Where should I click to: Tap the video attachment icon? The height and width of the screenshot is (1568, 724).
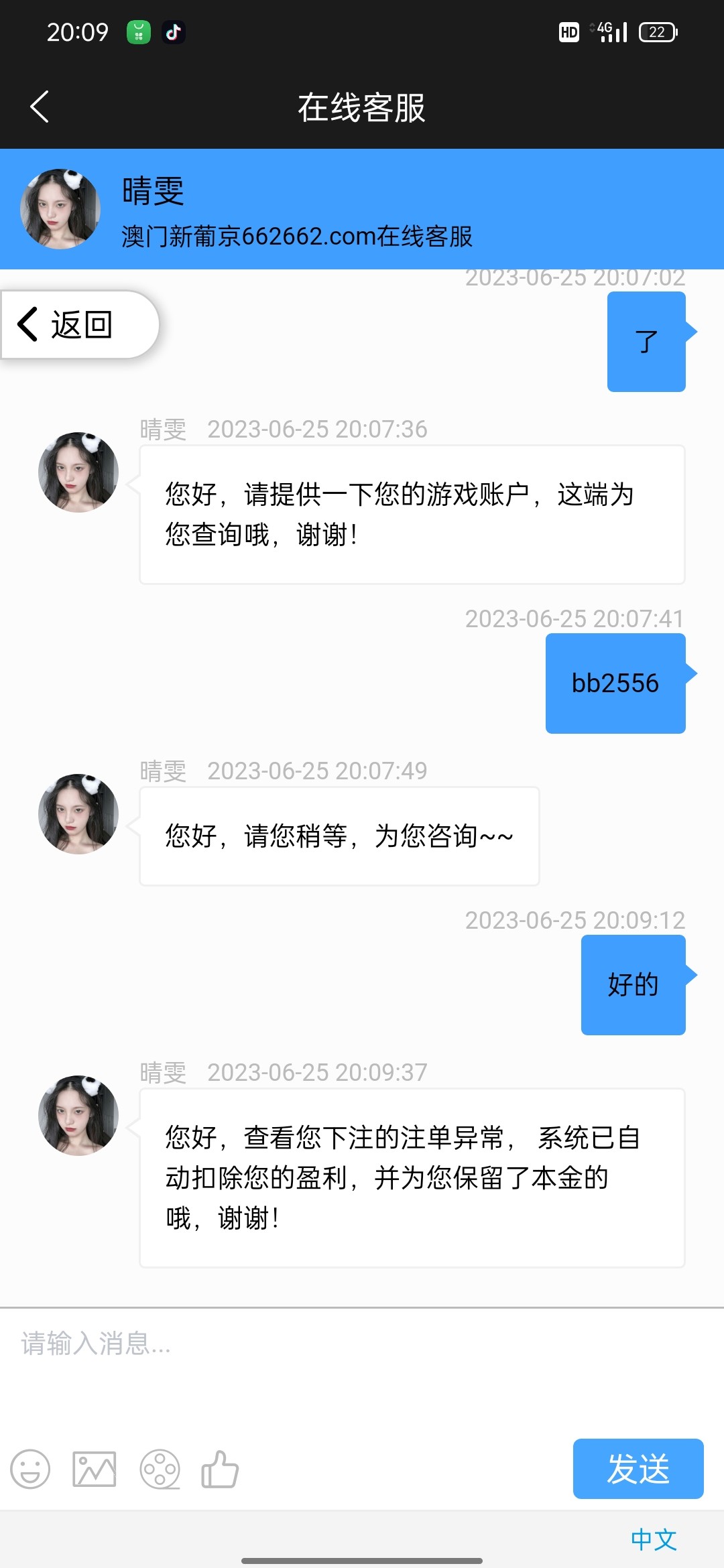(161, 1467)
